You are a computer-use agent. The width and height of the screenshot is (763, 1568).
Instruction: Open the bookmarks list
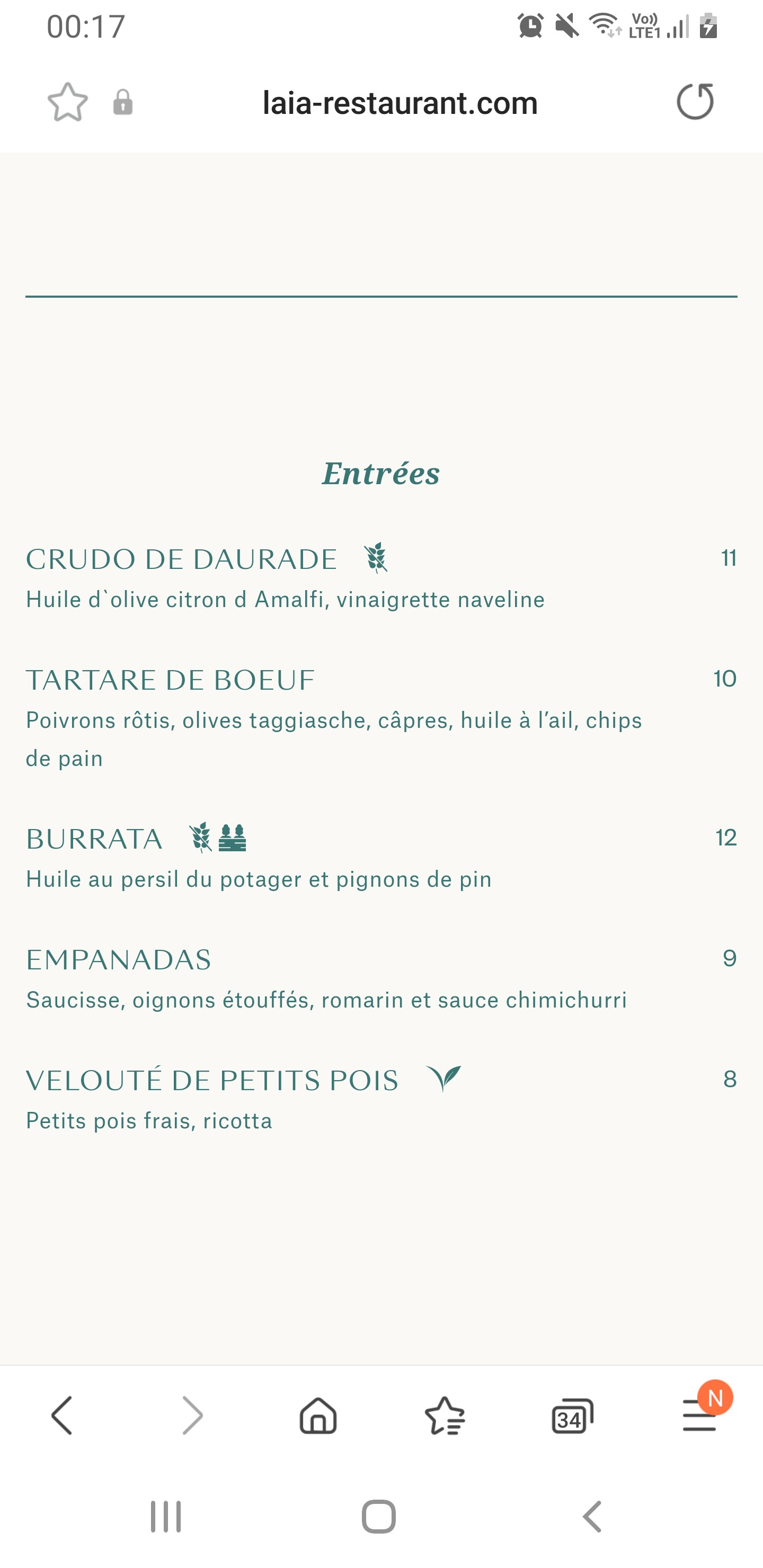coord(445,1415)
